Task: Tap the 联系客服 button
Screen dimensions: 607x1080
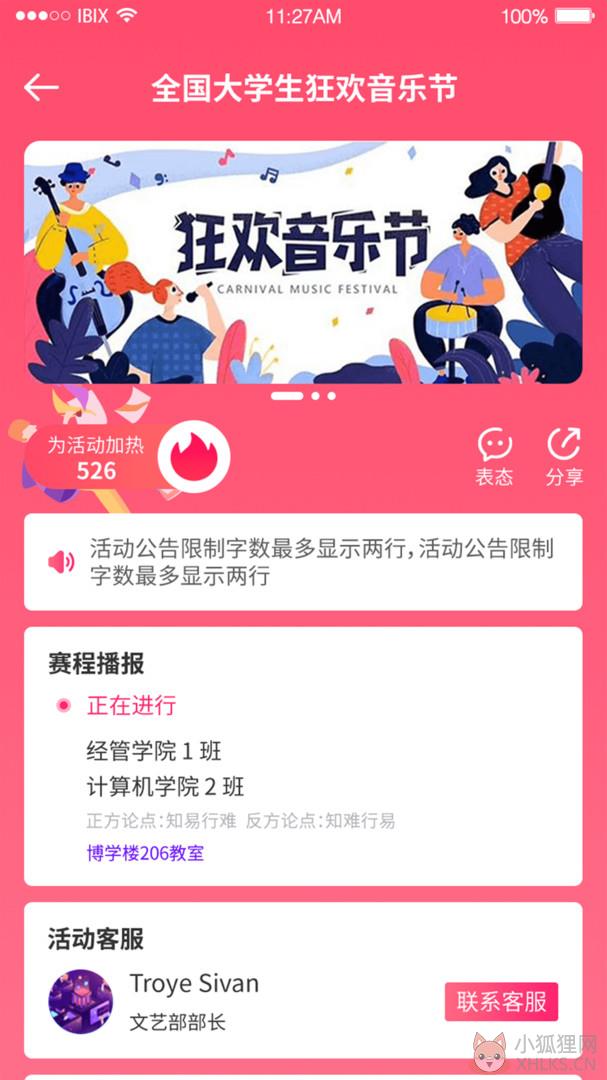Action: (502, 1001)
